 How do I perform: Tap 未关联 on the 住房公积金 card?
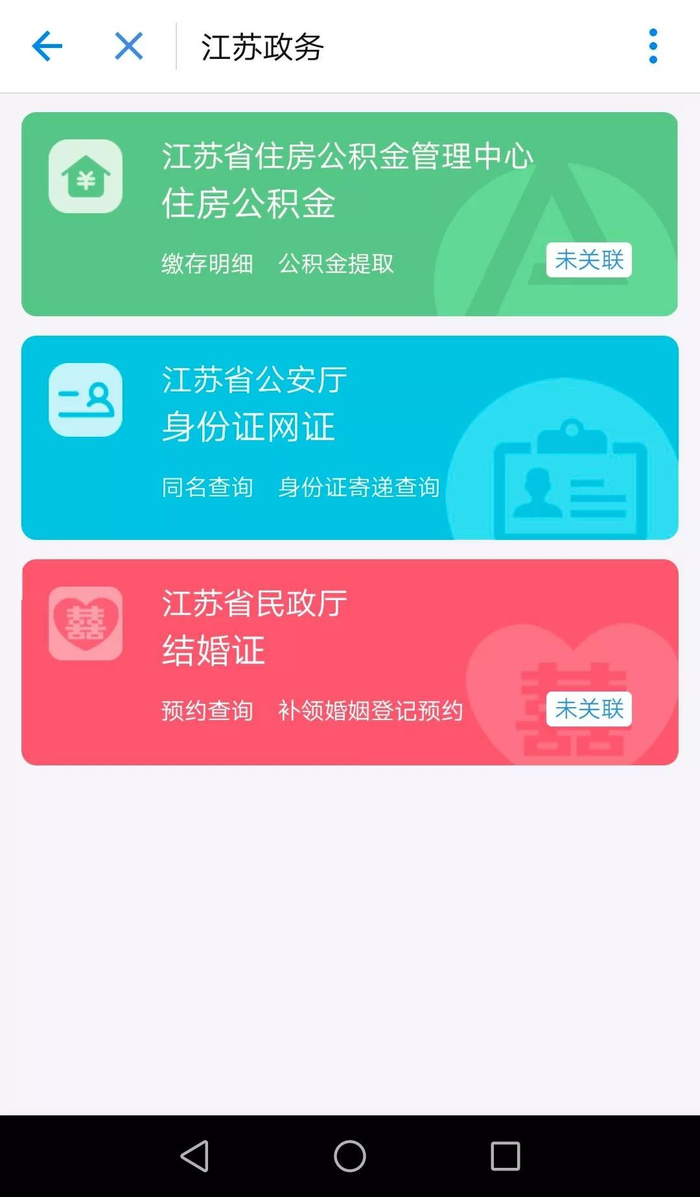(x=589, y=260)
